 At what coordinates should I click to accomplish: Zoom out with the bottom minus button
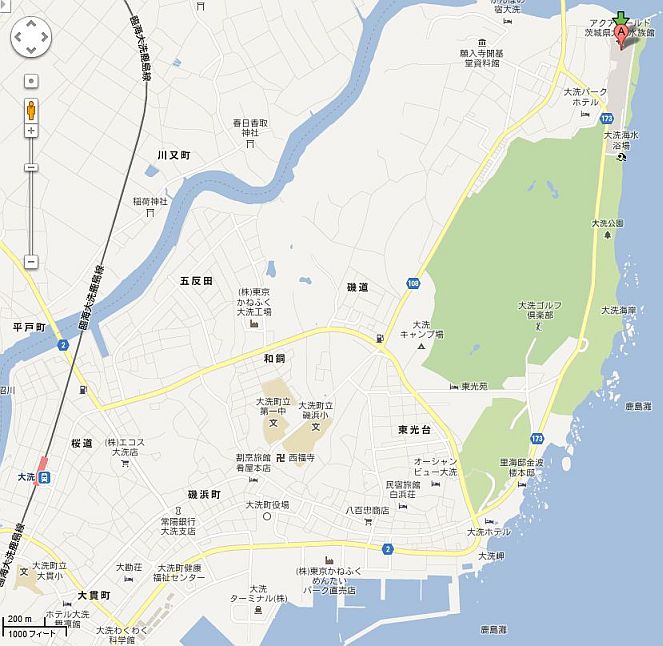(x=31, y=262)
